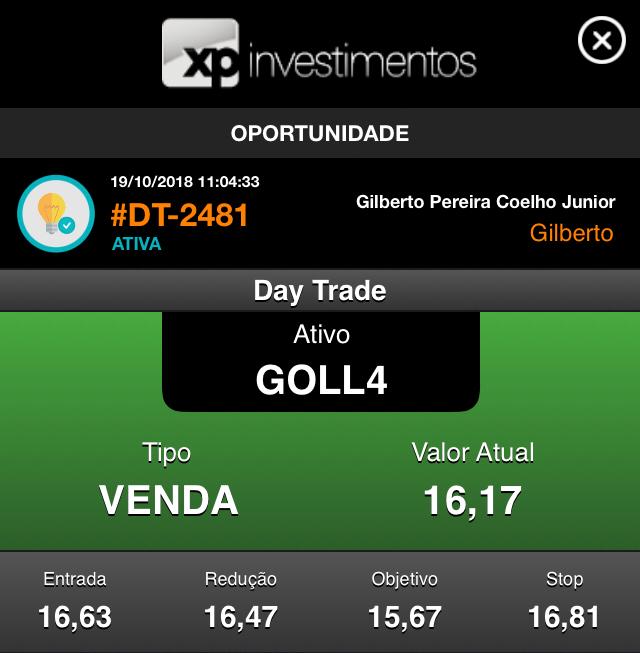Image resolution: width=640 pixels, height=653 pixels.
Task: Close the Oportunidade popup
Action: [x=601, y=41]
